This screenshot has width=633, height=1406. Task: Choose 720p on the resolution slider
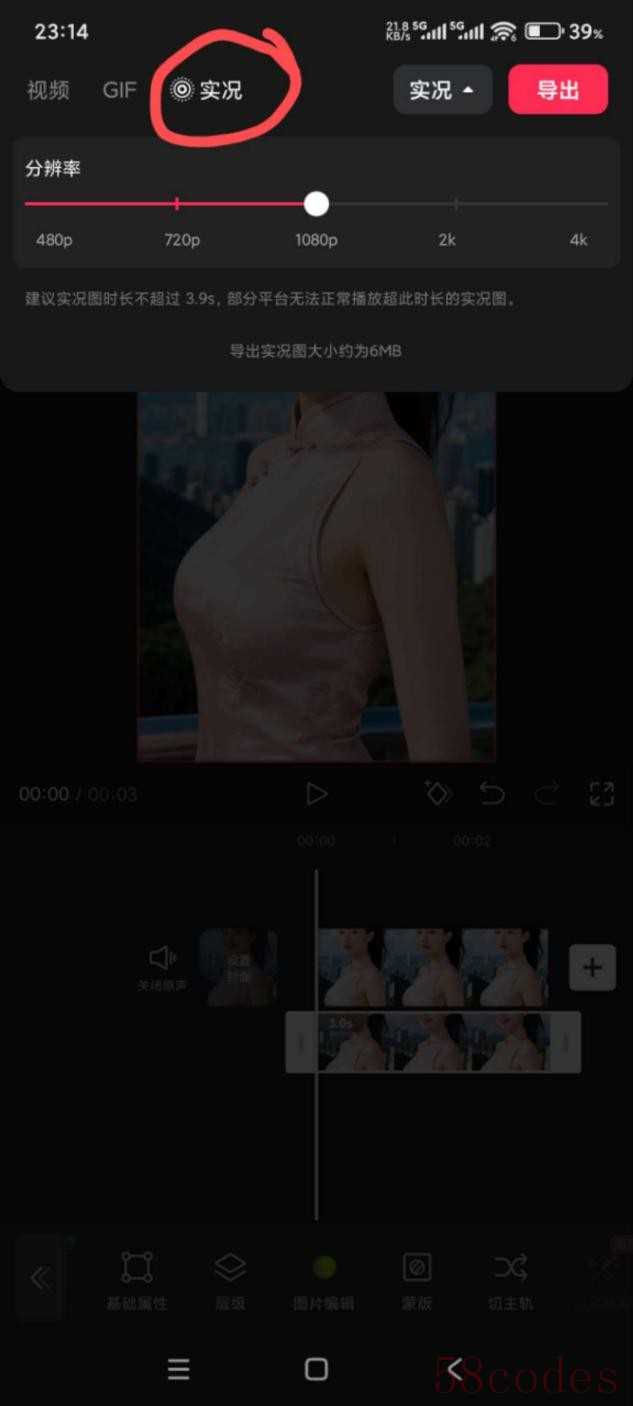point(177,204)
